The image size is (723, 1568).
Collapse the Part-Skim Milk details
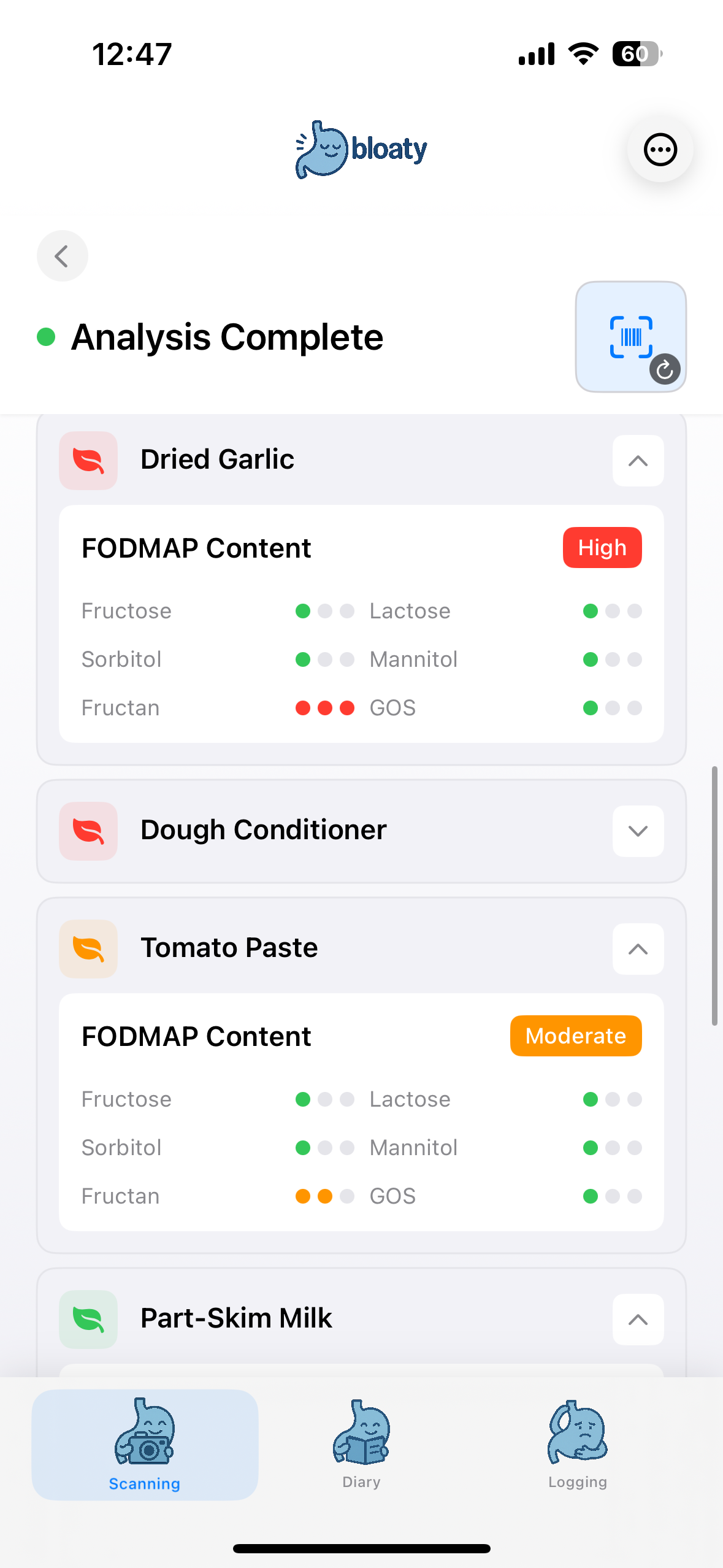pos(638,1320)
